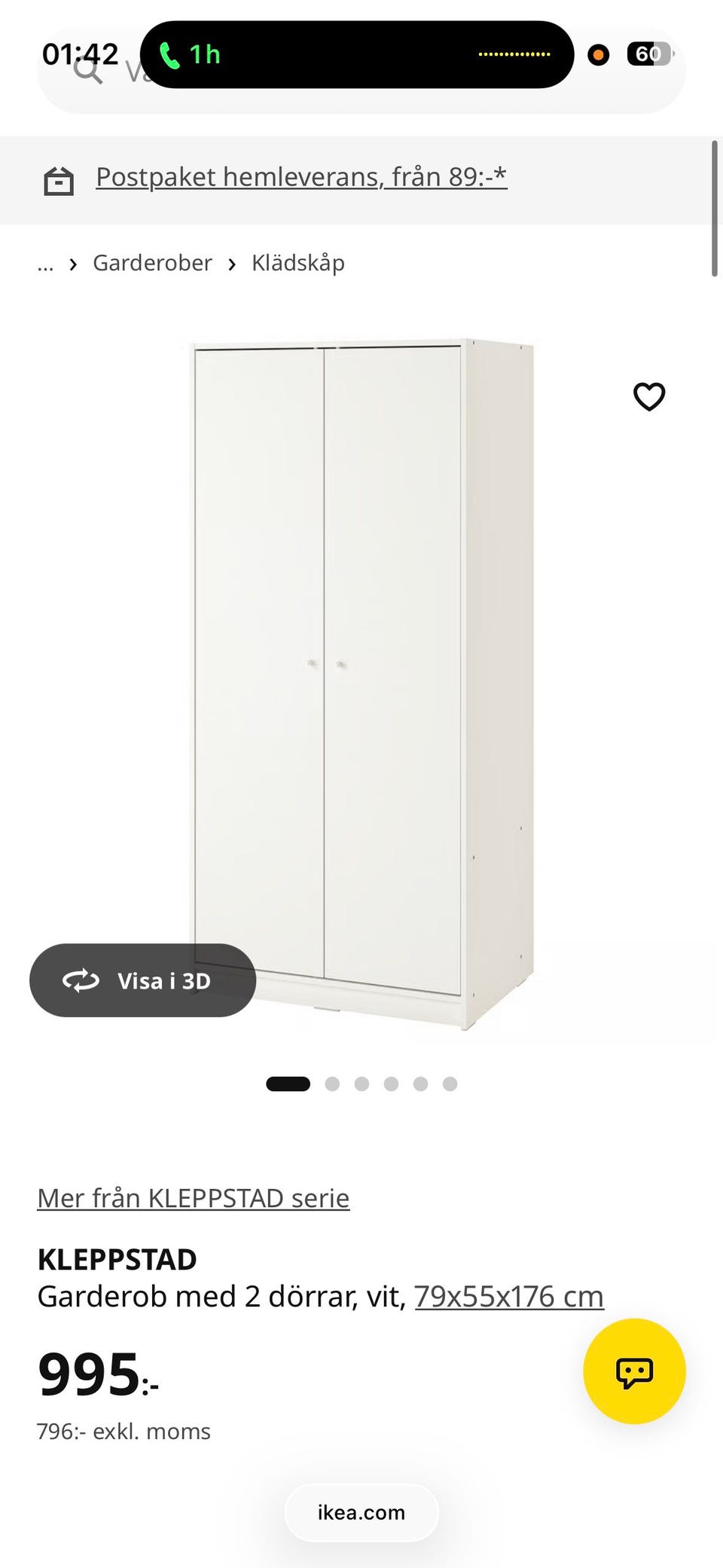Open Postpaket hemleverans delivery info link

coord(301,177)
